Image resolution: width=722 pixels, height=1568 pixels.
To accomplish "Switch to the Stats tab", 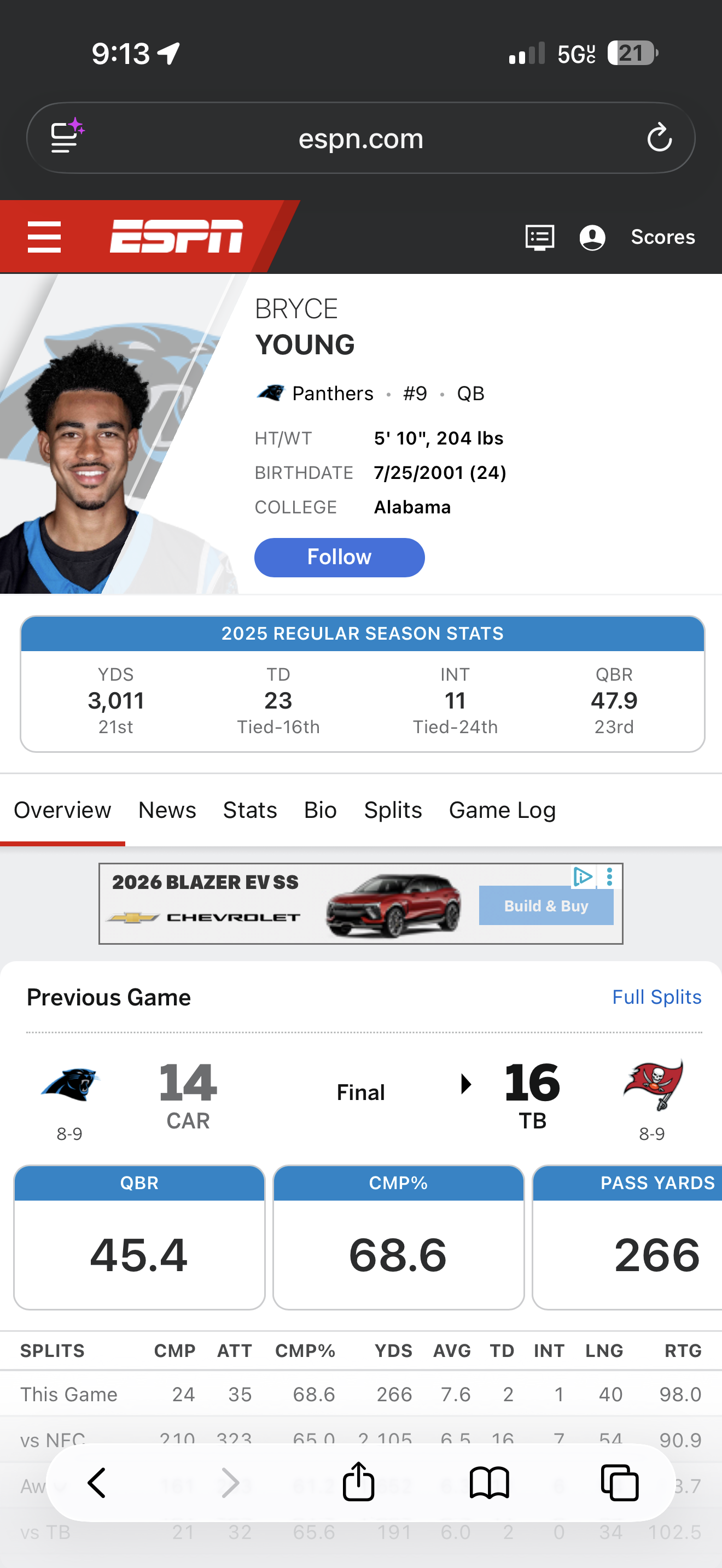I will [x=249, y=810].
